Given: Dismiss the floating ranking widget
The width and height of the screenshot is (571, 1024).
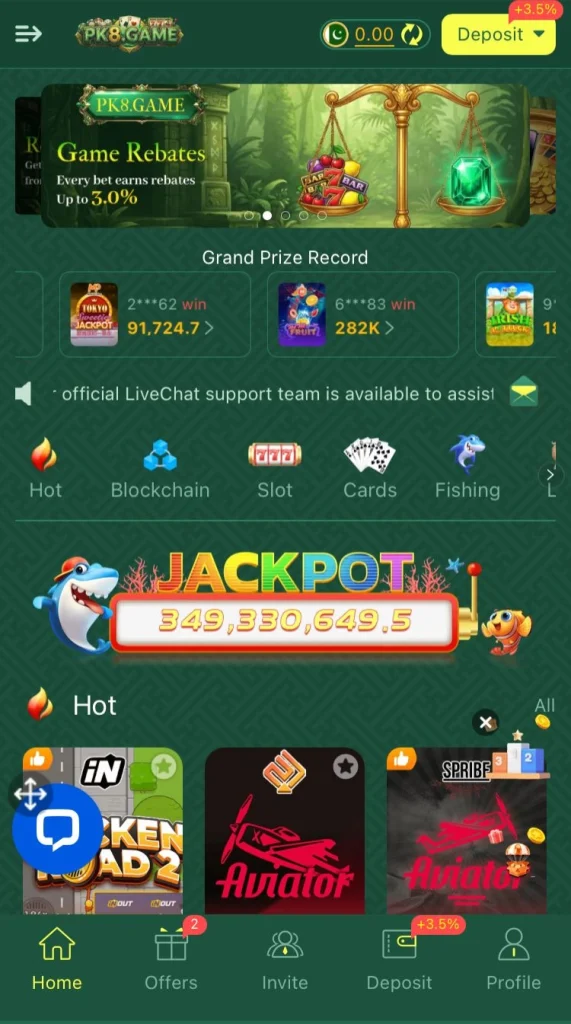Looking at the screenshot, I should point(485,722).
